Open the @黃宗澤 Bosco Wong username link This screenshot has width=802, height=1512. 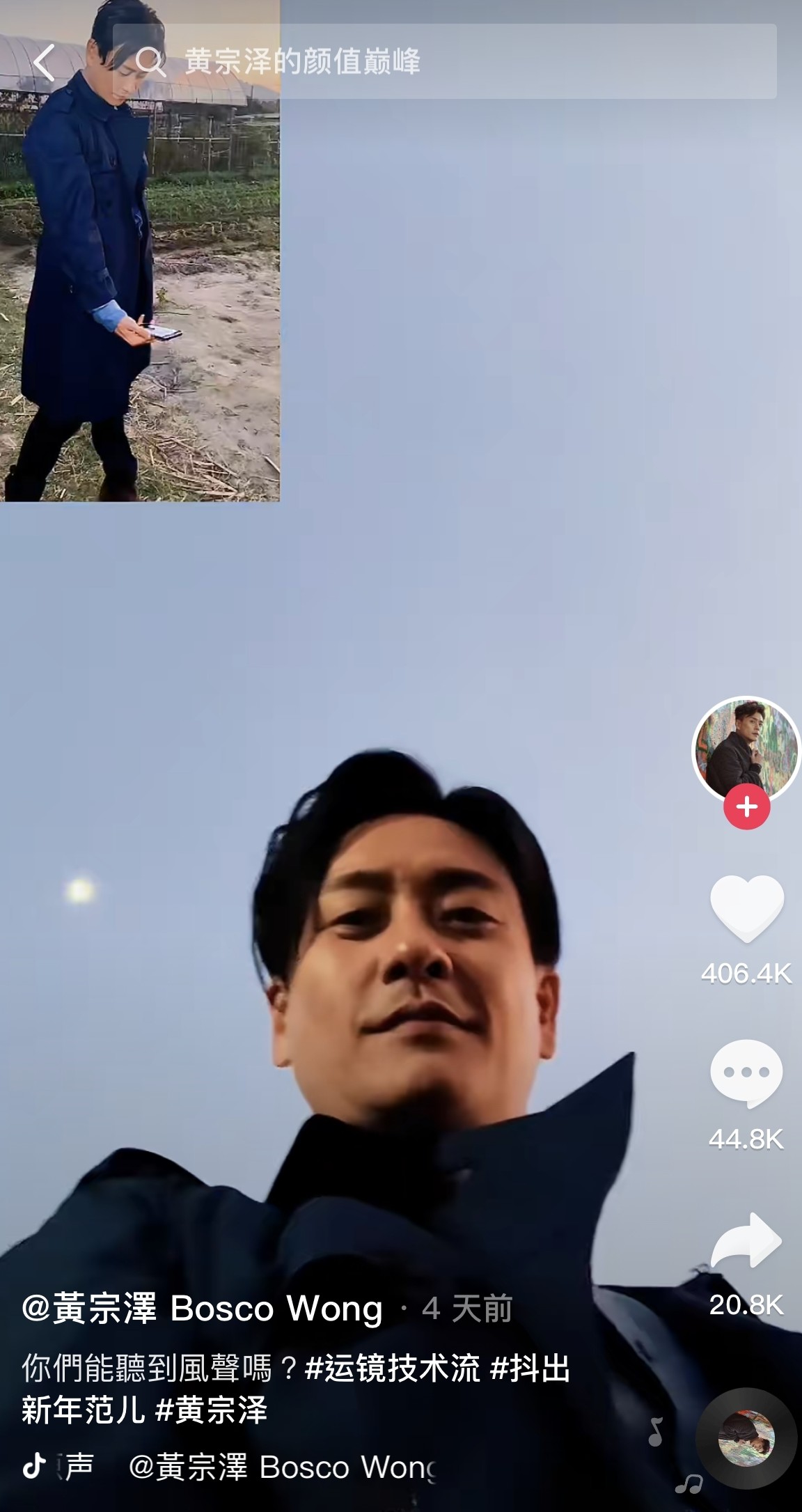[x=202, y=1309]
